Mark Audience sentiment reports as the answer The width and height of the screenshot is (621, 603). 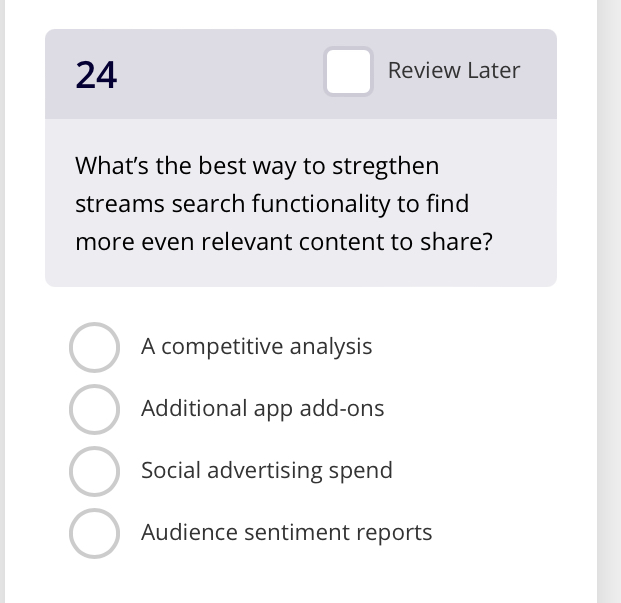click(x=94, y=533)
